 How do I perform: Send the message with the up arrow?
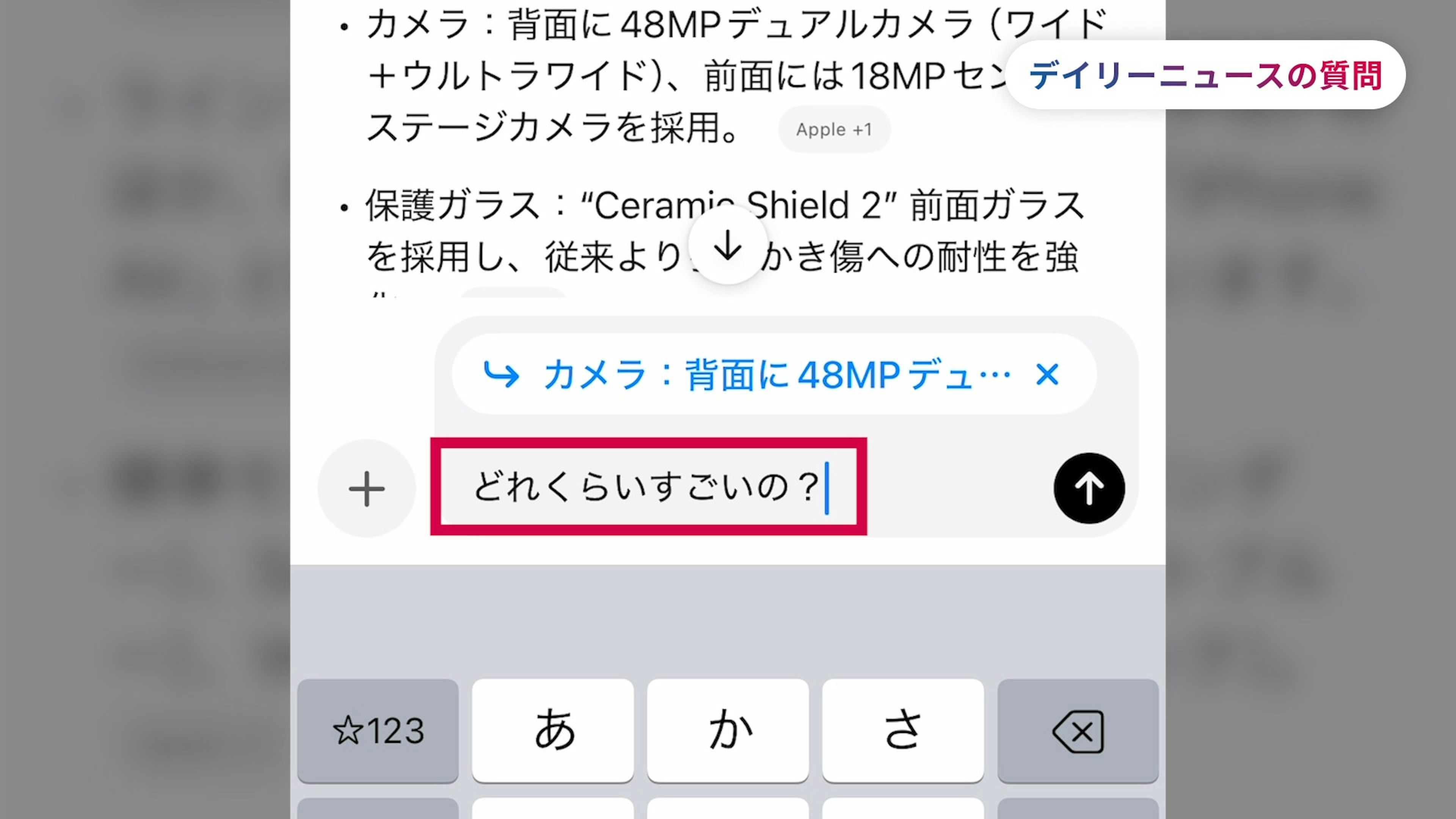point(1089,488)
